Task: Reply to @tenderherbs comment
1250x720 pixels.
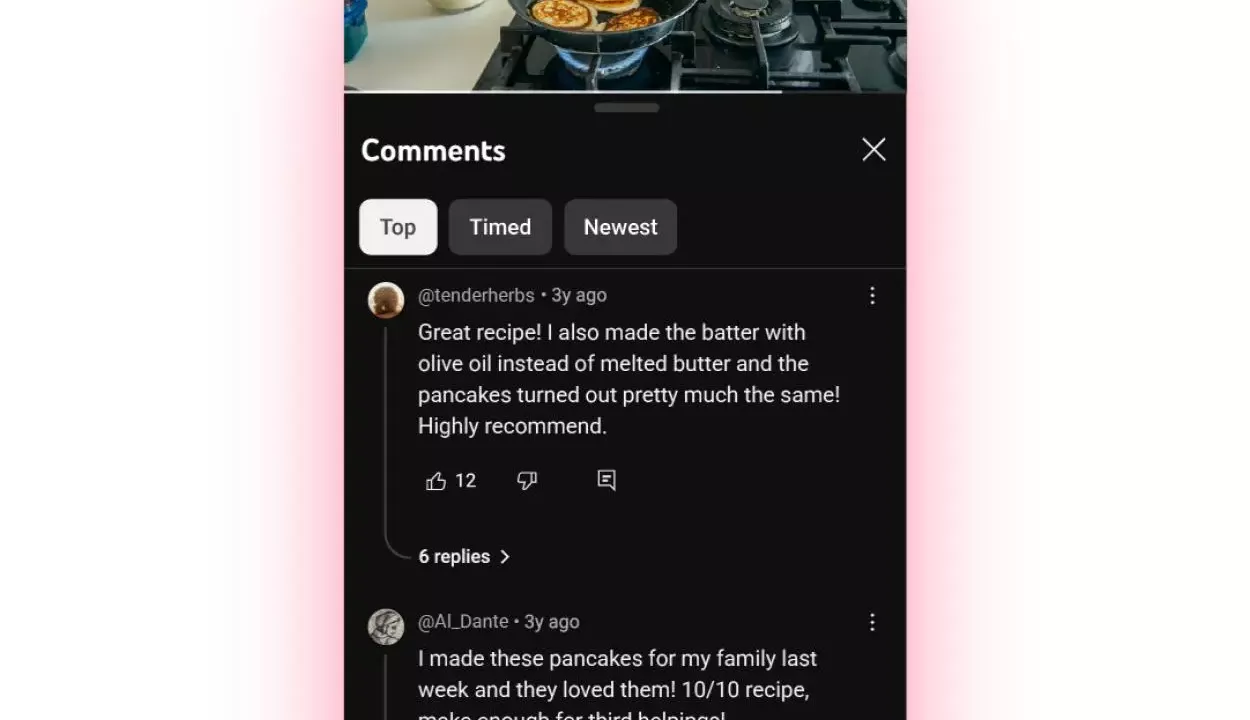Action: pyautogui.click(x=606, y=480)
